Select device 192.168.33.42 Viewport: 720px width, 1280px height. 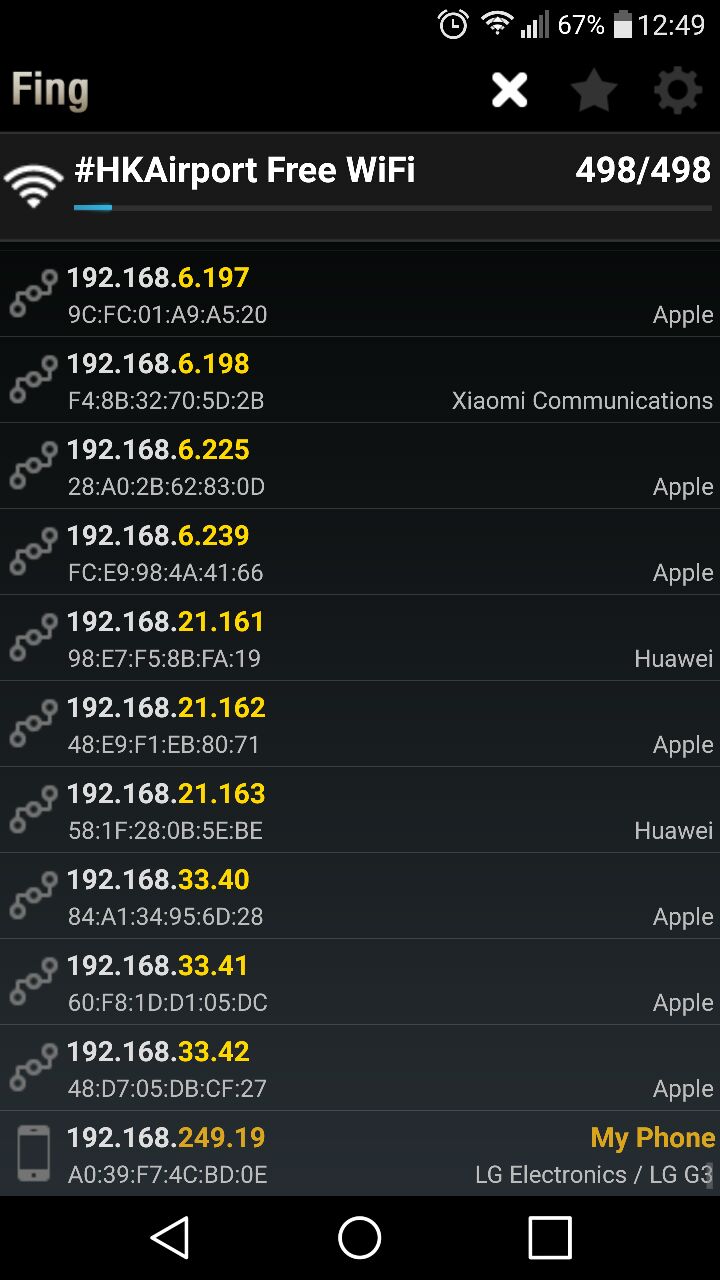click(x=360, y=1068)
